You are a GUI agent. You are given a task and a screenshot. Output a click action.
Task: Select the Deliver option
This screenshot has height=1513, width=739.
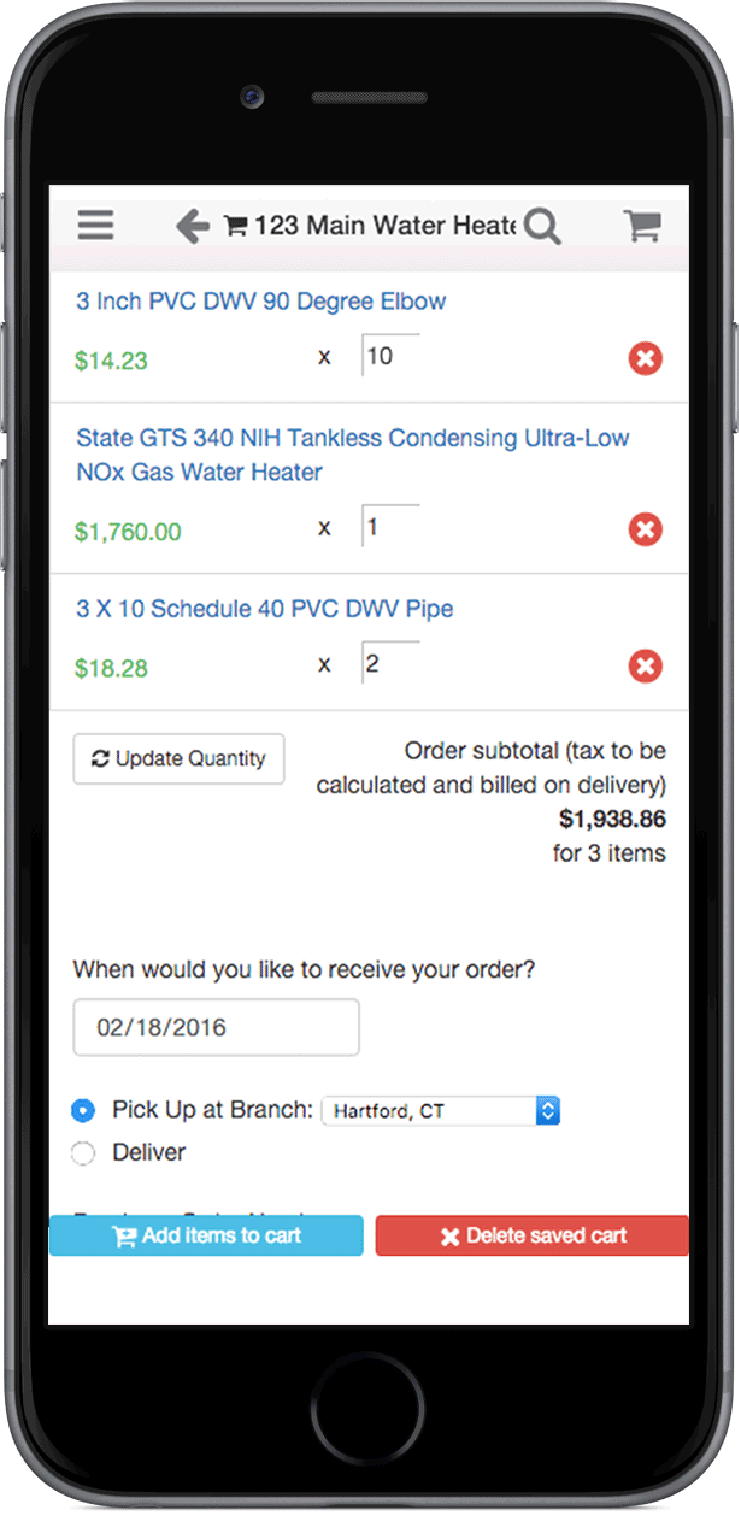click(x=83, y=1153)
